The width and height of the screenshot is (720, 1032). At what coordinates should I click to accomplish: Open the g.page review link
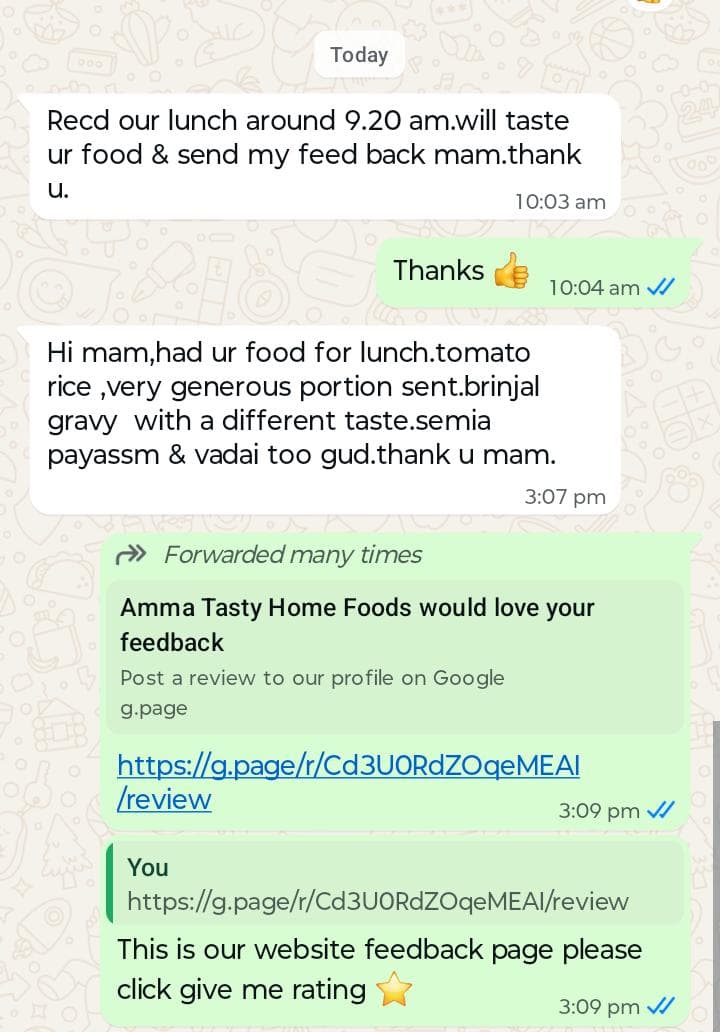click(x=347, y=766)
